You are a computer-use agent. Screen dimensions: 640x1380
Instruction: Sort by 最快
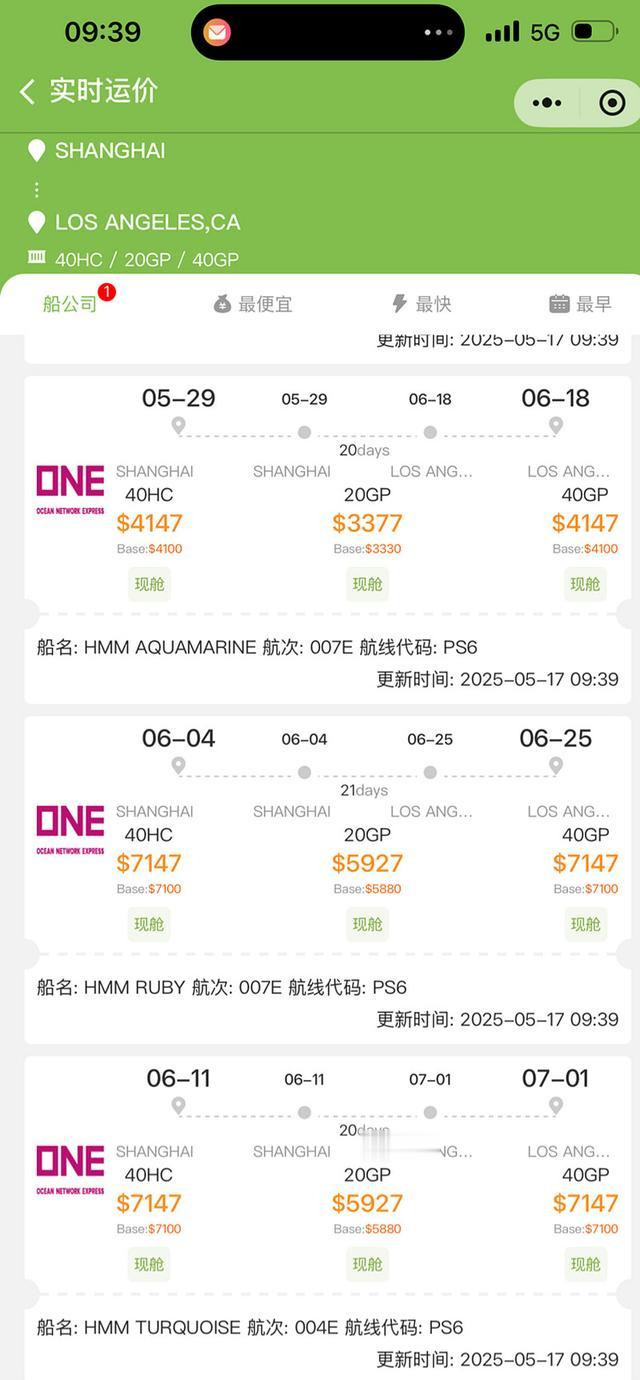421,304
